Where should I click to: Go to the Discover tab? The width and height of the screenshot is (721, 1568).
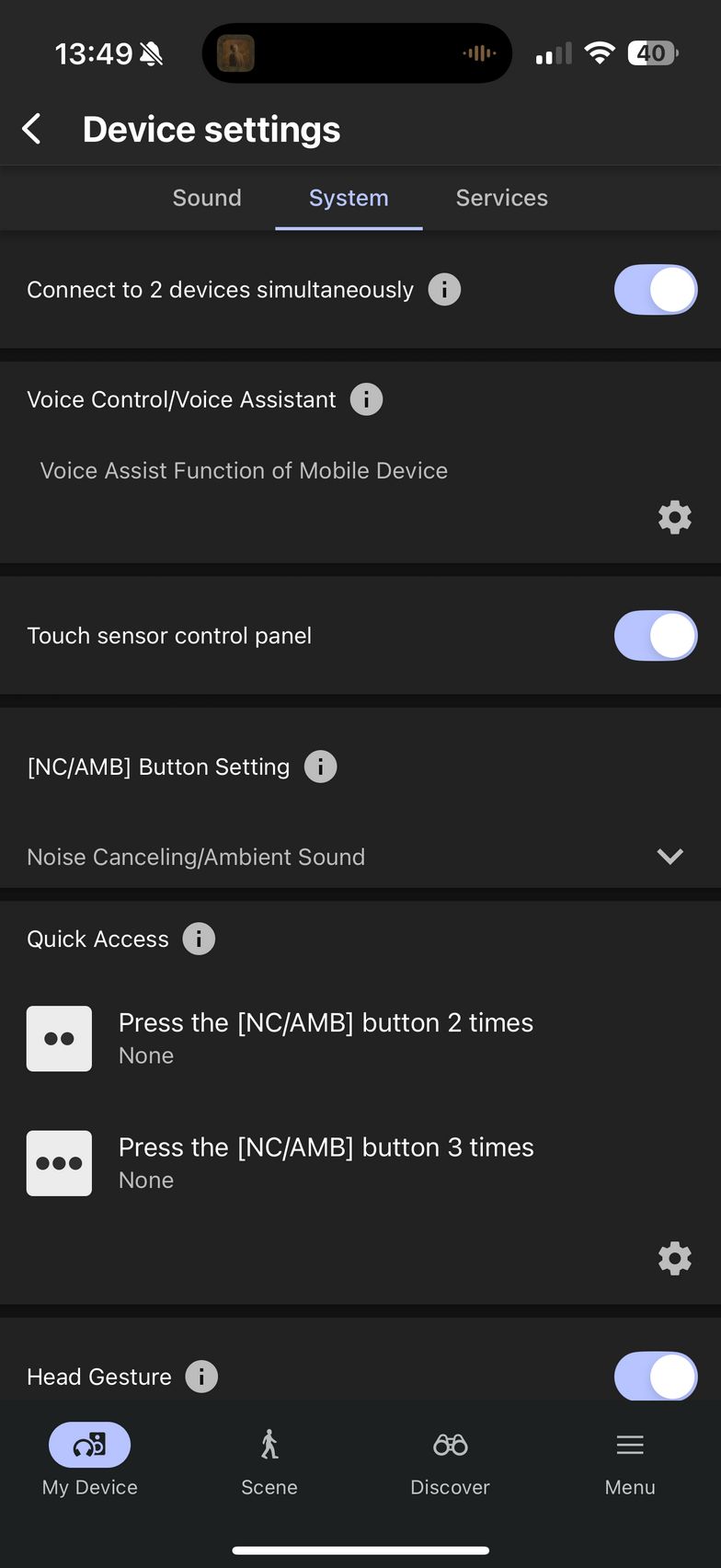[450, 1461]
